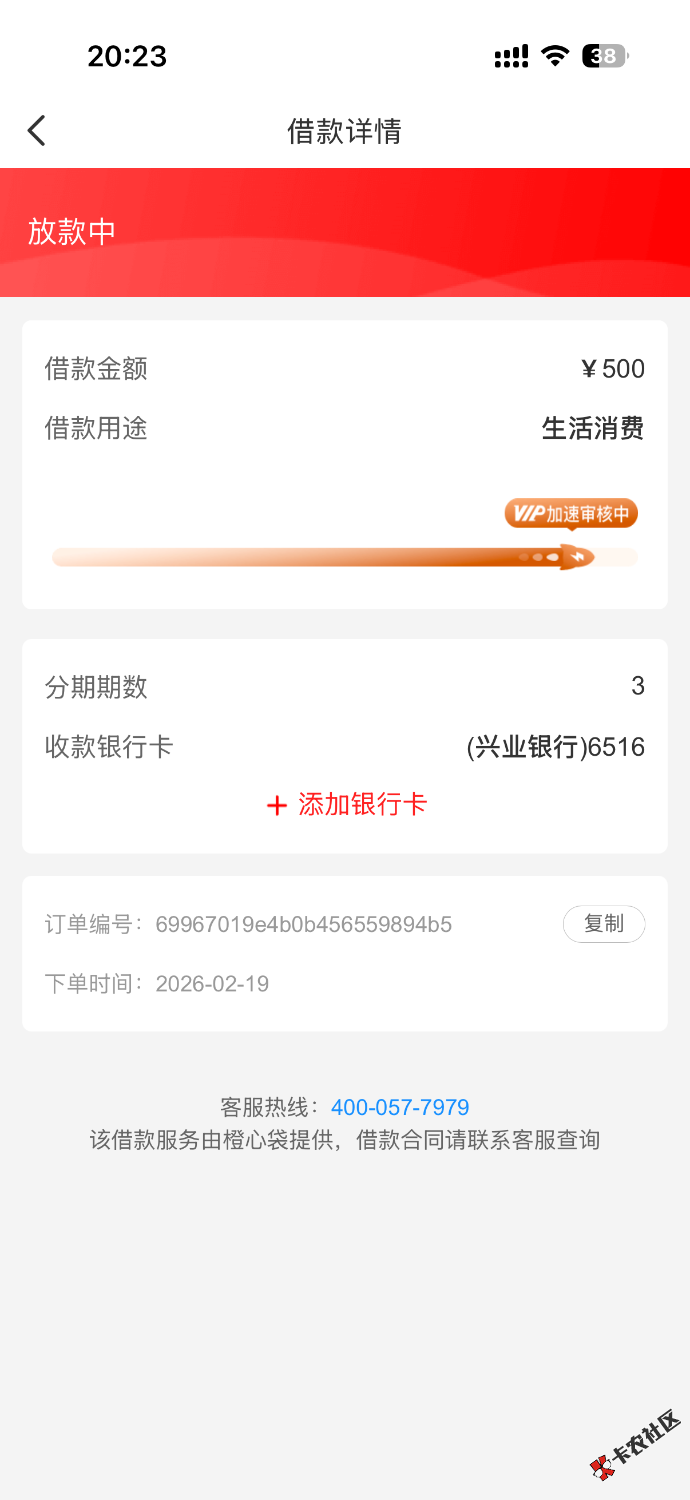690x1500 pixels.
Task: Tap 添加银行卡 to add a bank card
Action: click(x=346, y=805)
